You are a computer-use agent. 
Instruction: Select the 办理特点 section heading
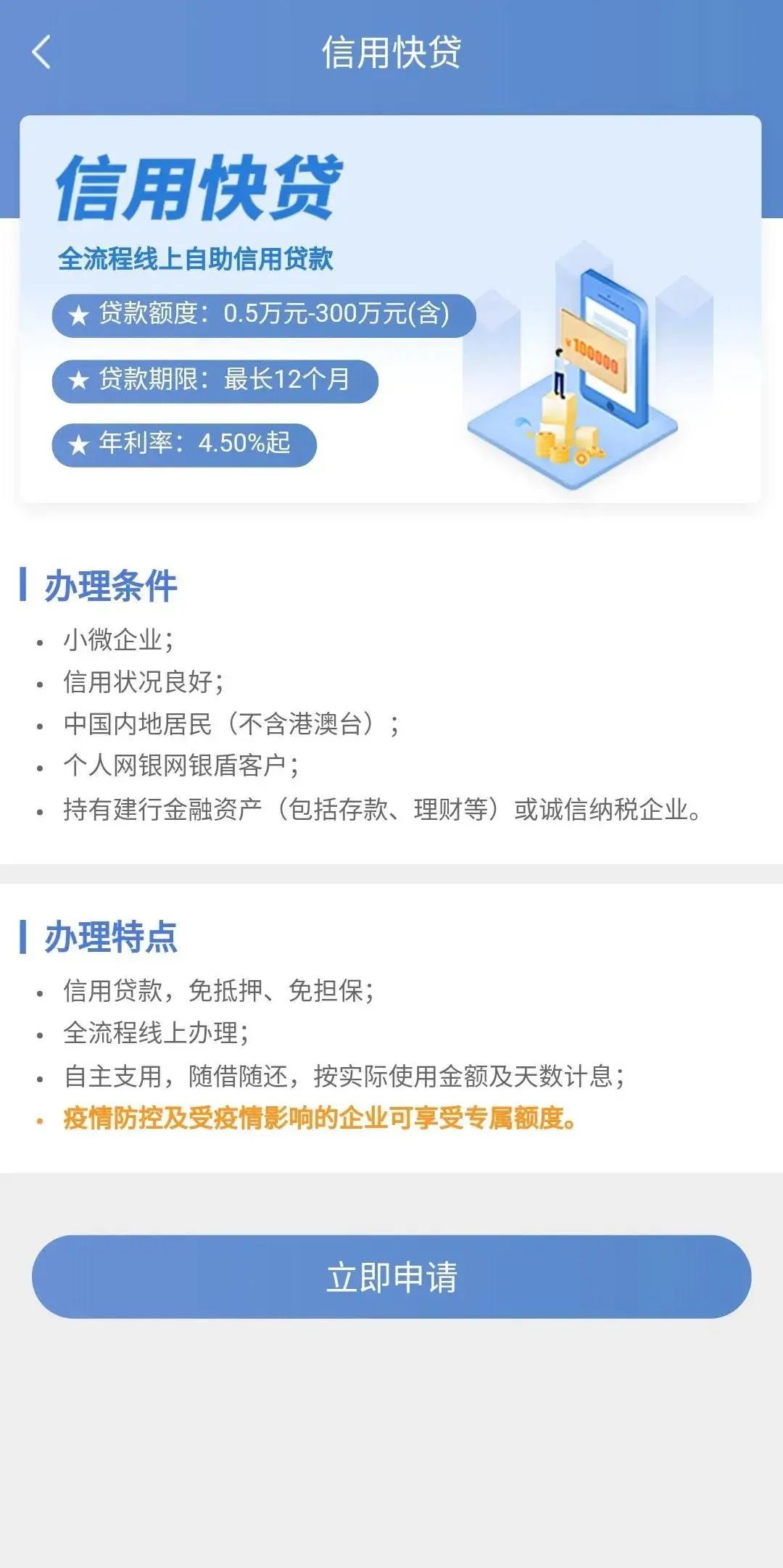112,937
